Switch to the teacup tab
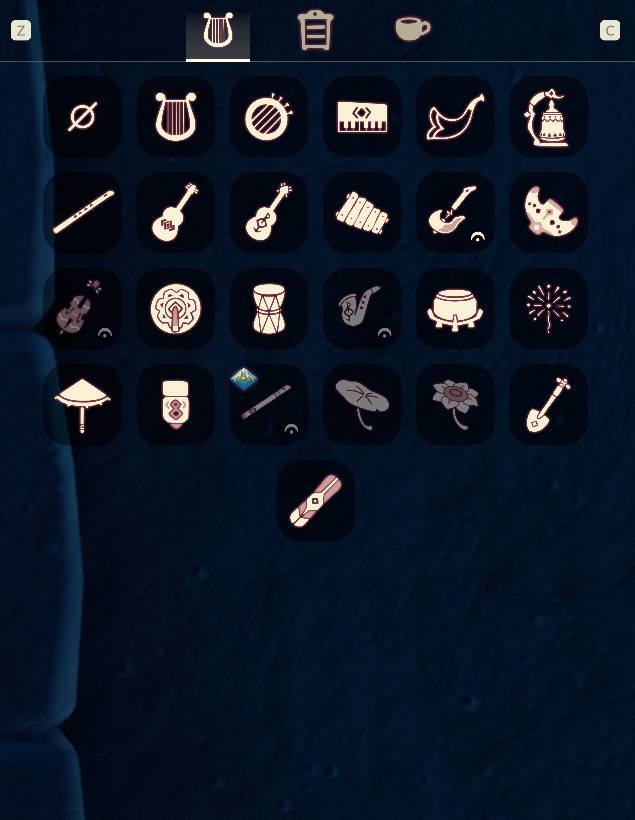635x820 pixels. pyautogui.click(x=411, y=29)
